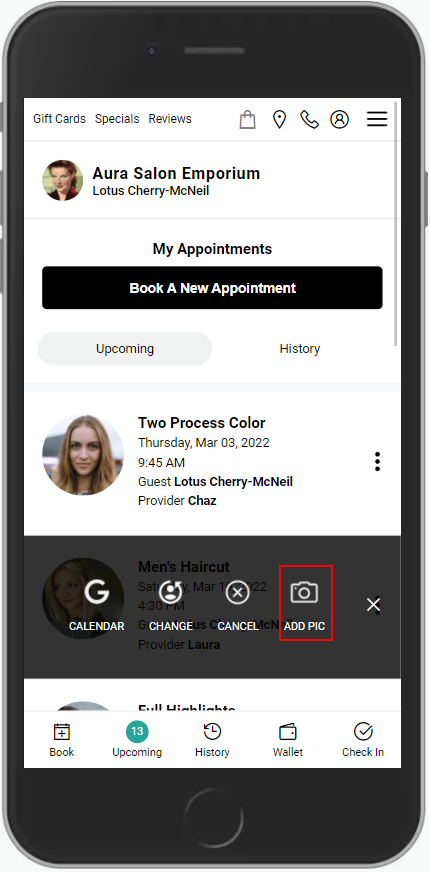Screen dimensions: 430x872
Task: Open the Specials link
Action: [117, 119]
